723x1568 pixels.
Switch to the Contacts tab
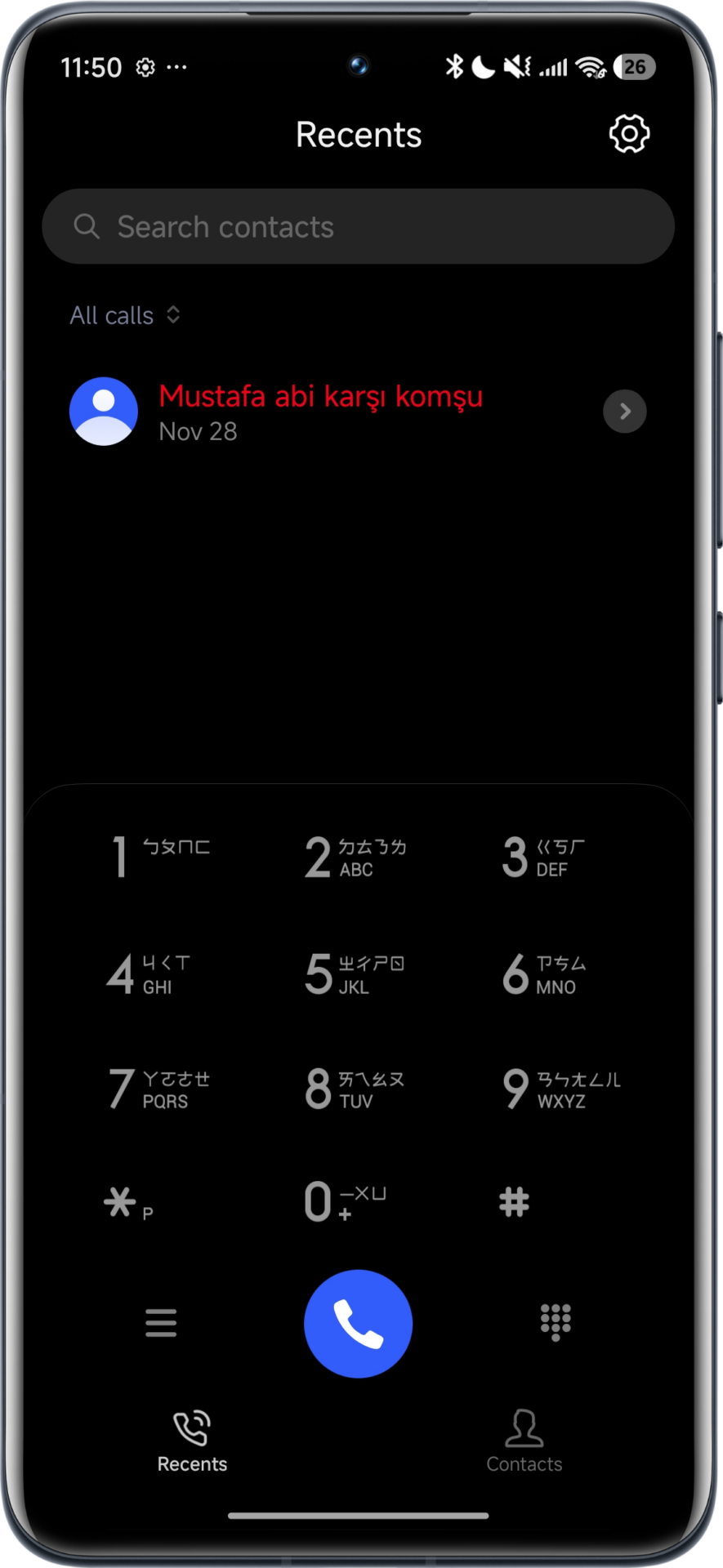coord(524,1441)
